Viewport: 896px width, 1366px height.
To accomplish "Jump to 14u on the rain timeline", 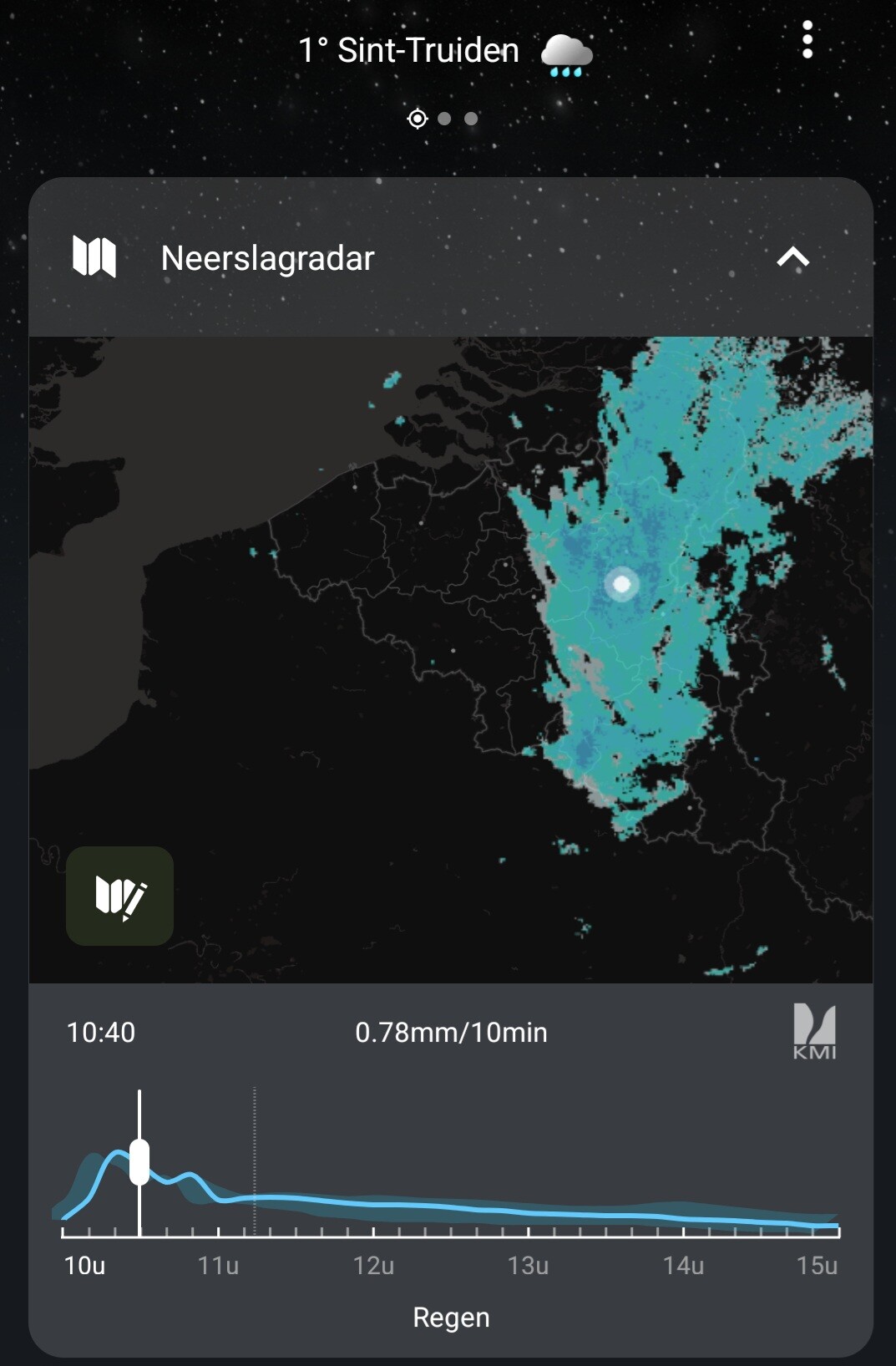I will pyautogui.click(x=683, y=1231).
